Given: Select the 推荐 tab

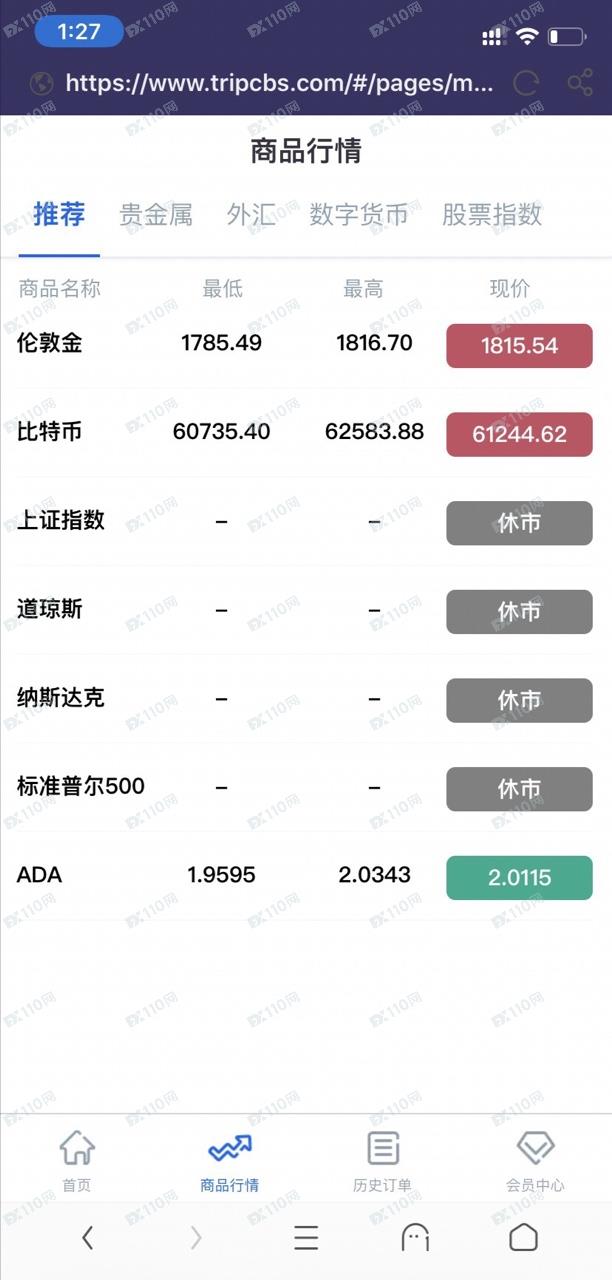Looking at the screenshot, I should [x=59, y=214].
